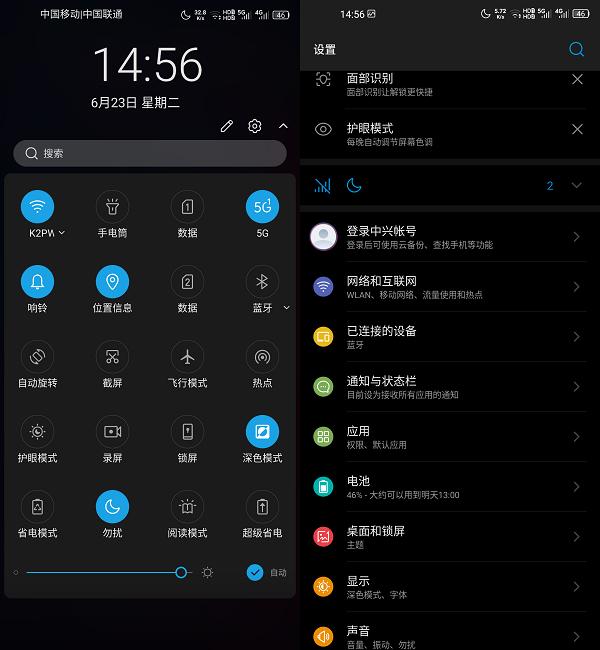Screen dimensions: 600x650
Task: Turn on 飞行模式 airplane mode
Action: coord(187,357)
